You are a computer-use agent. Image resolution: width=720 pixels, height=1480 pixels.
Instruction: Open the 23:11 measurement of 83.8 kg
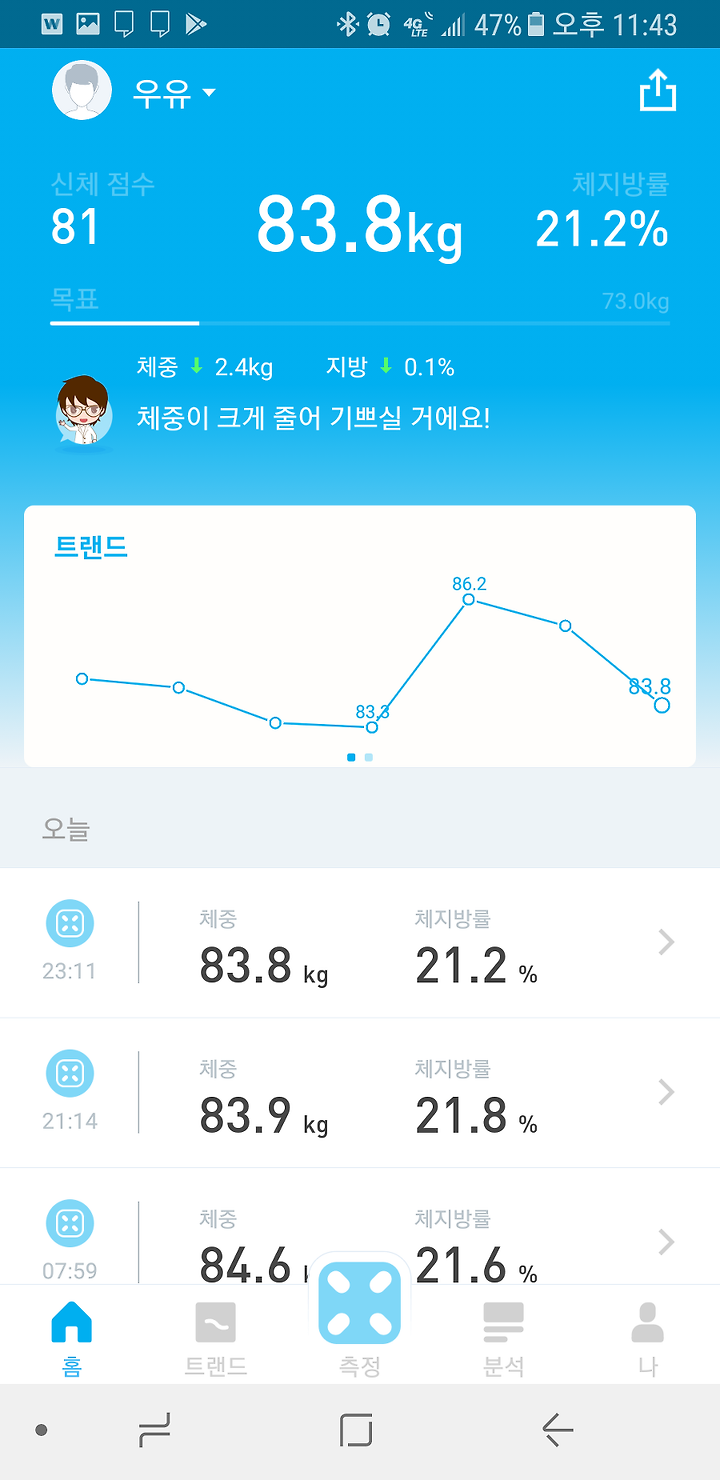[360, 943]
